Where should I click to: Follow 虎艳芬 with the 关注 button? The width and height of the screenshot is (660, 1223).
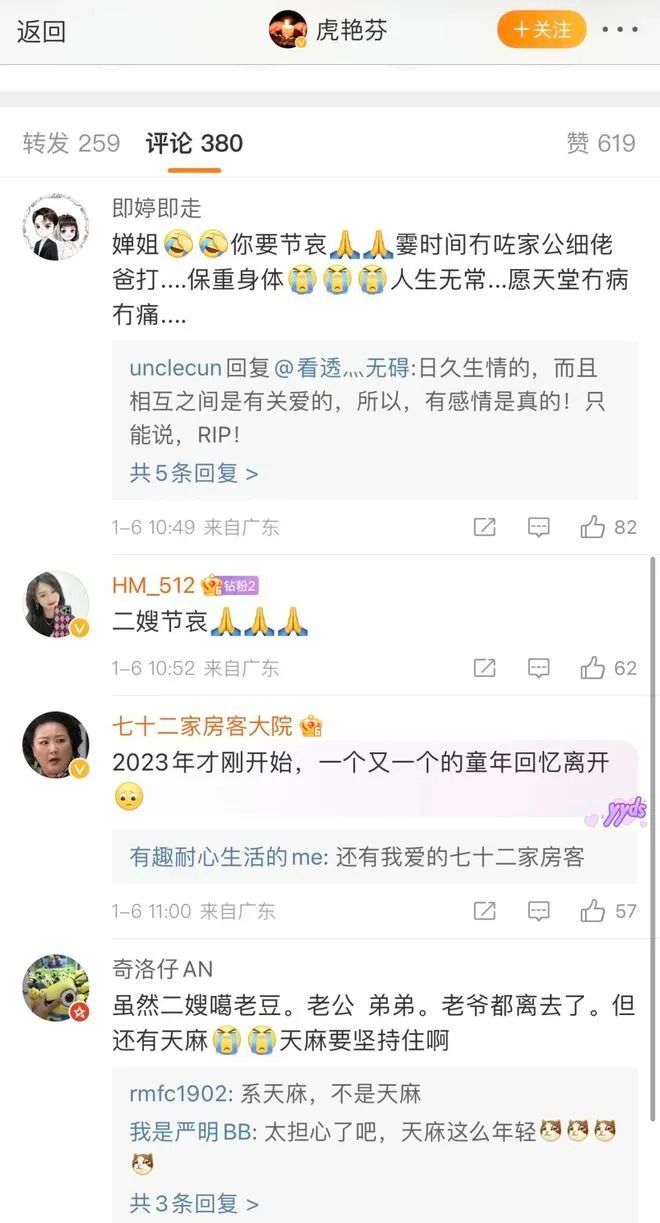coord(541,30)
